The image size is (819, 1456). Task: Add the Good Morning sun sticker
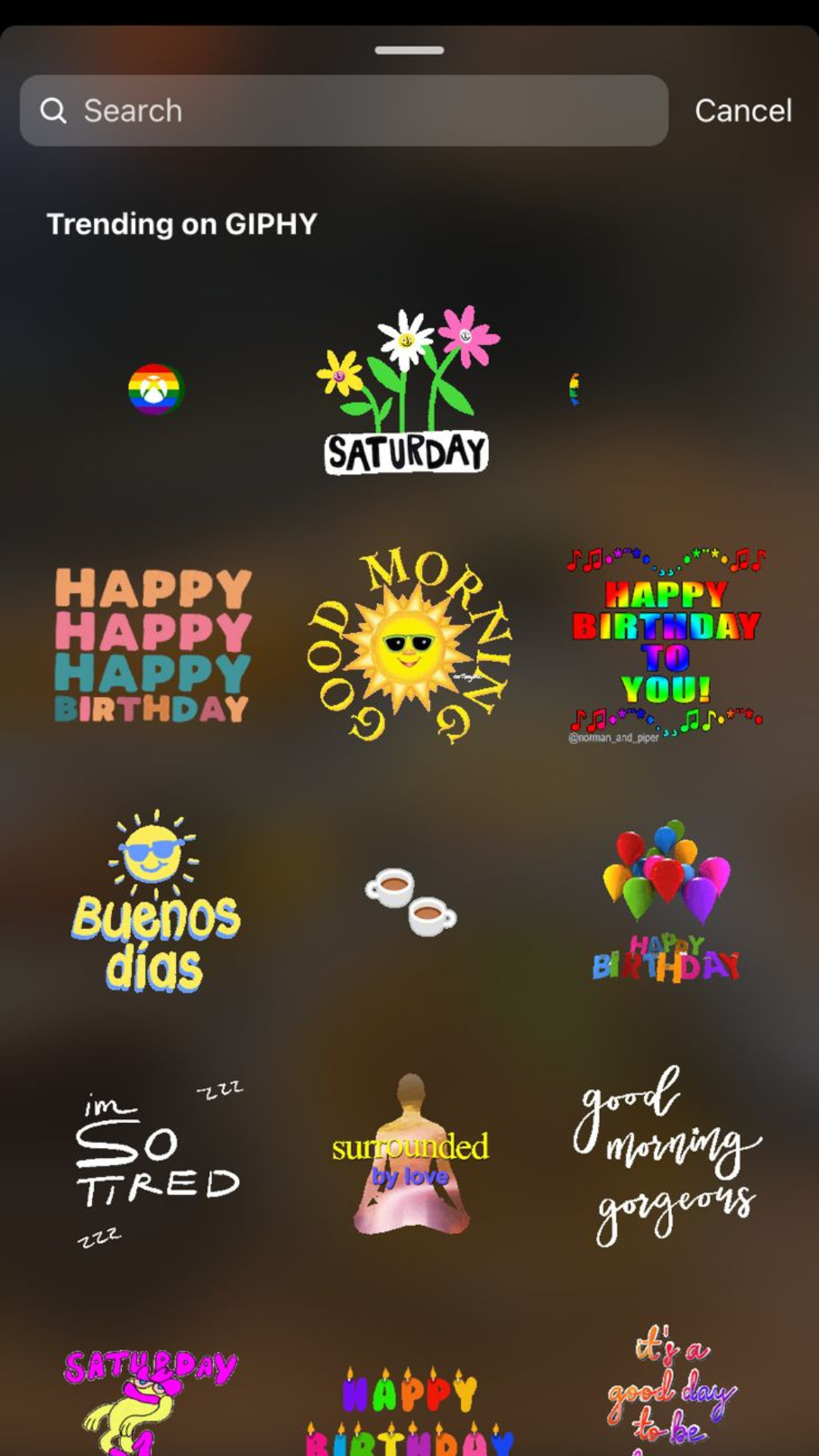click(409, 645)
